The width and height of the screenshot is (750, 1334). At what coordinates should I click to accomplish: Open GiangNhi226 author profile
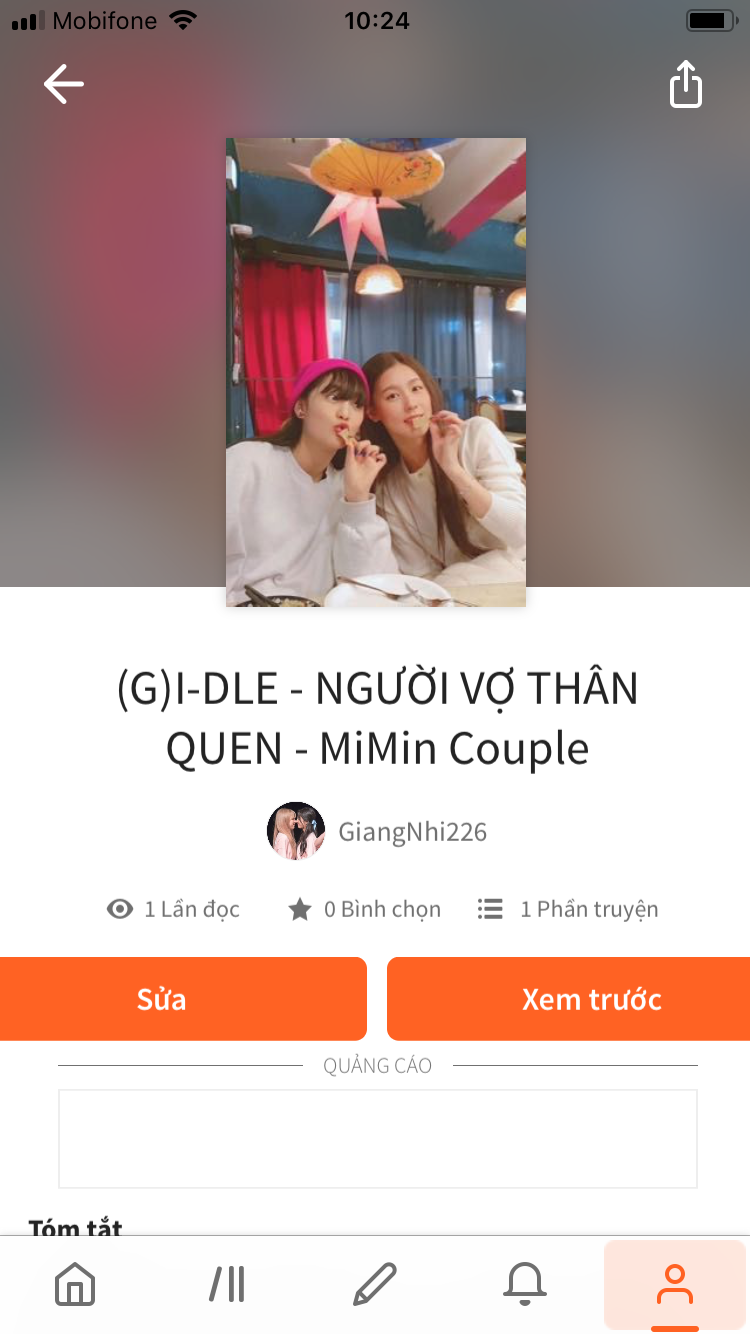pos(378,831)
